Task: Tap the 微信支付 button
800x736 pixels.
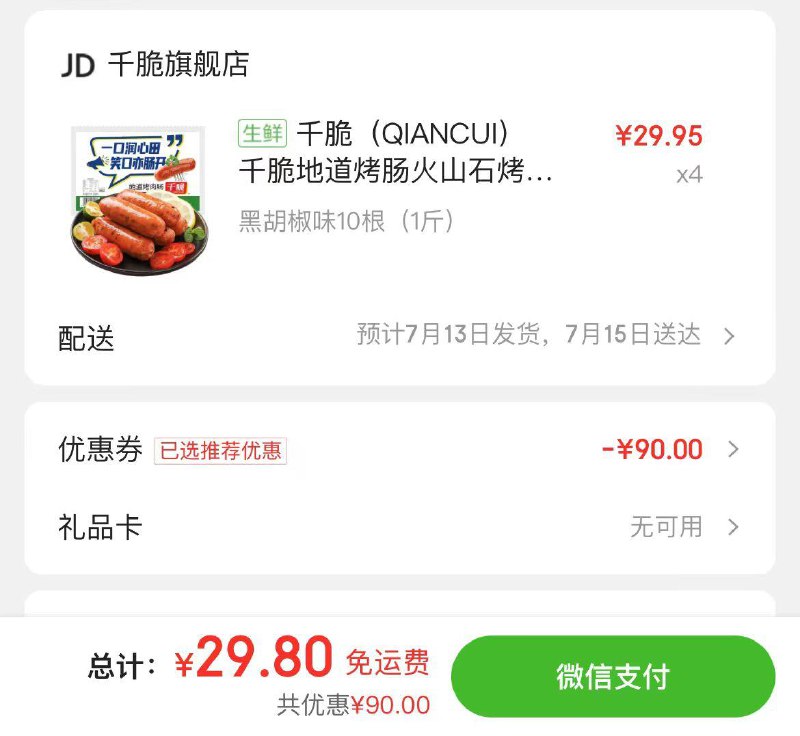Action: click(612, 676)
